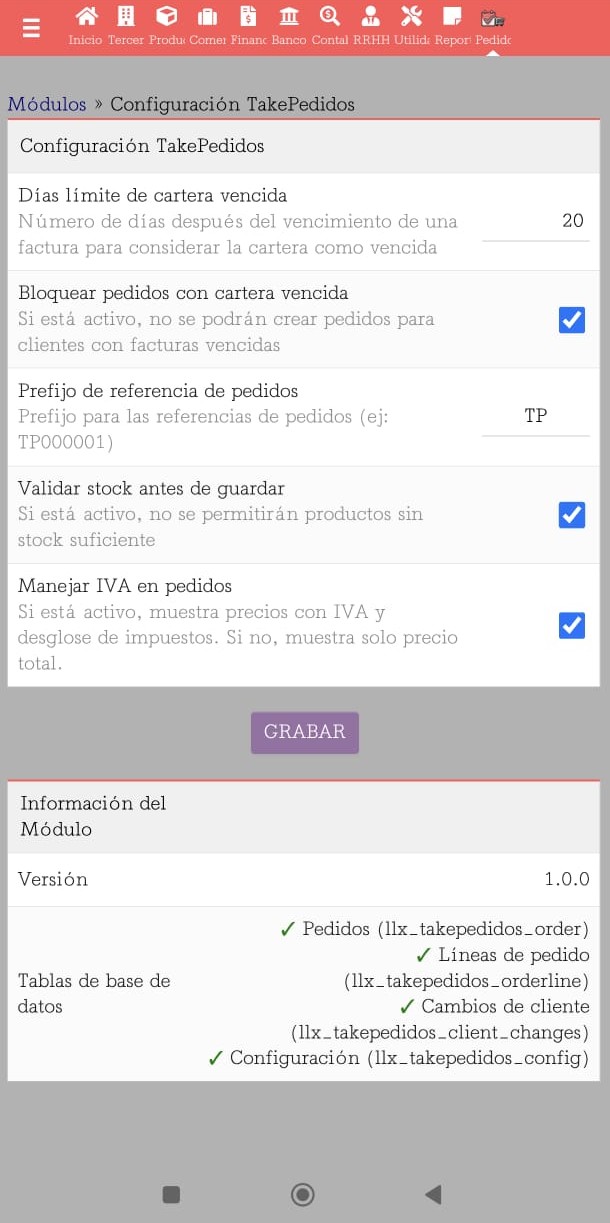The height and width of the screenshot is (1223, 610).
Task: Save settings with the GRABAR button
Action: (304, 732)
